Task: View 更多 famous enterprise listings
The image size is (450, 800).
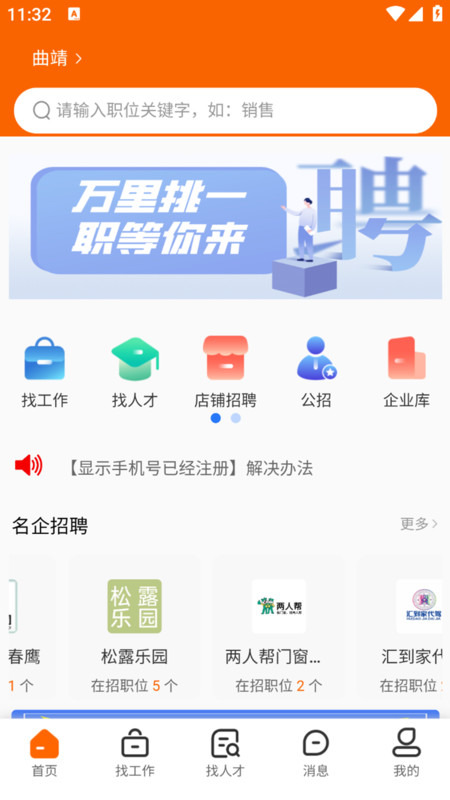Action: click(419, 524)
